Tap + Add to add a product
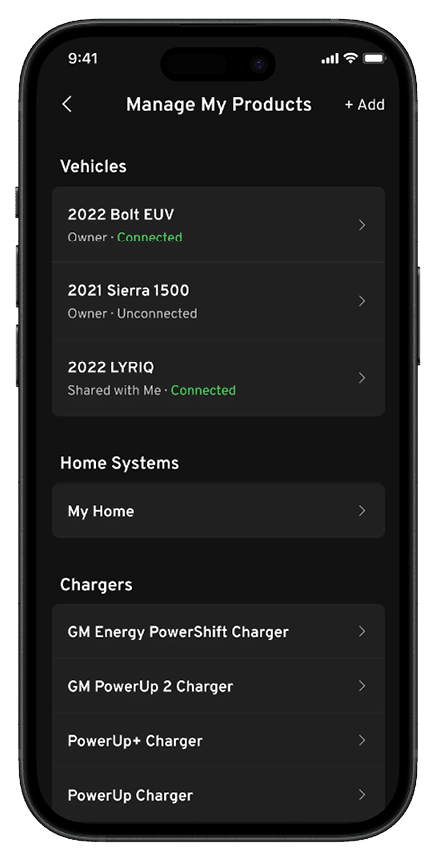Viewport: 437px width, 861px height. click(x=365, y=104)
